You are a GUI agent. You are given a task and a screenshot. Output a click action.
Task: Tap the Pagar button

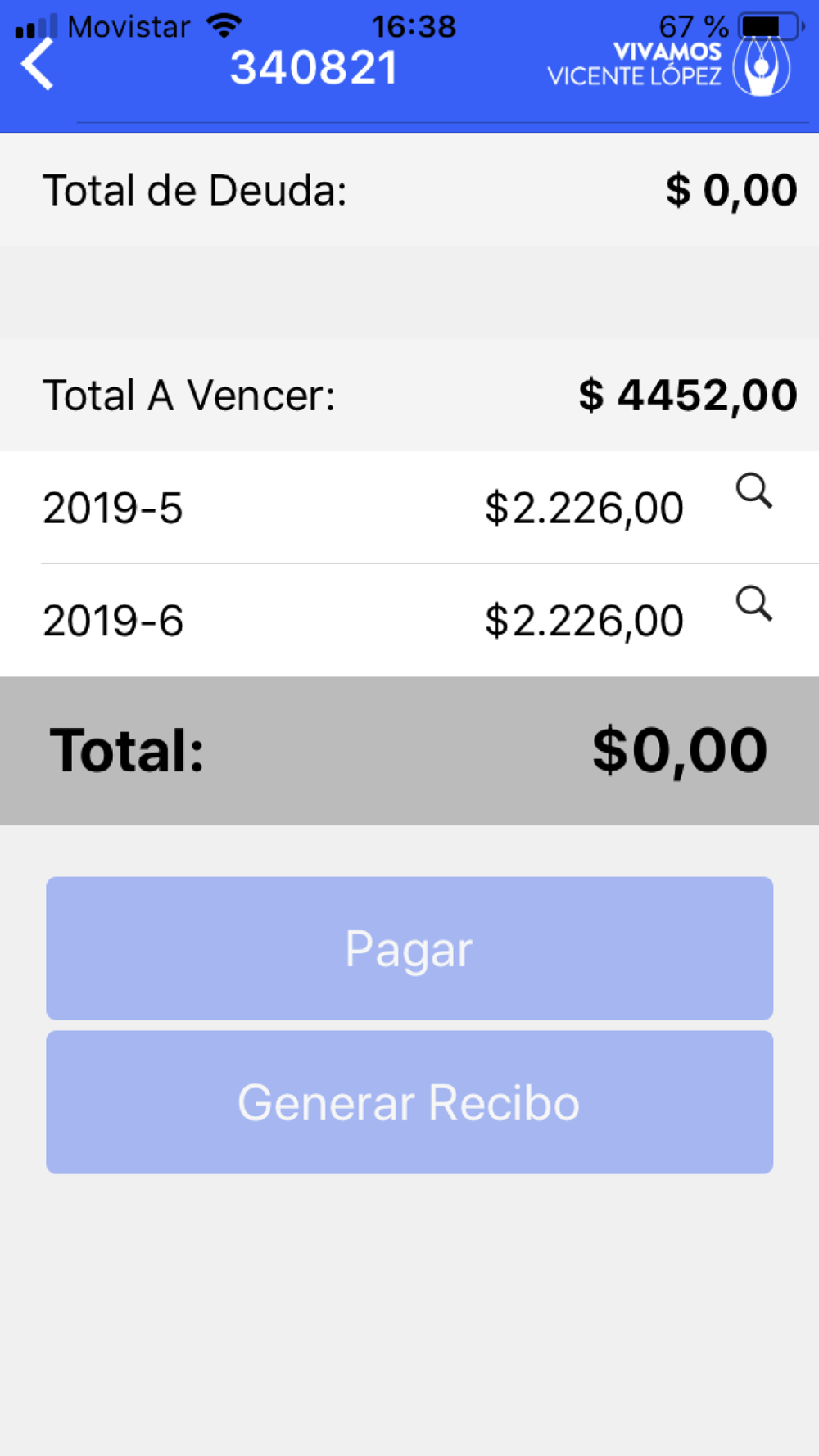pyautogui.click(x=409, y=948)
